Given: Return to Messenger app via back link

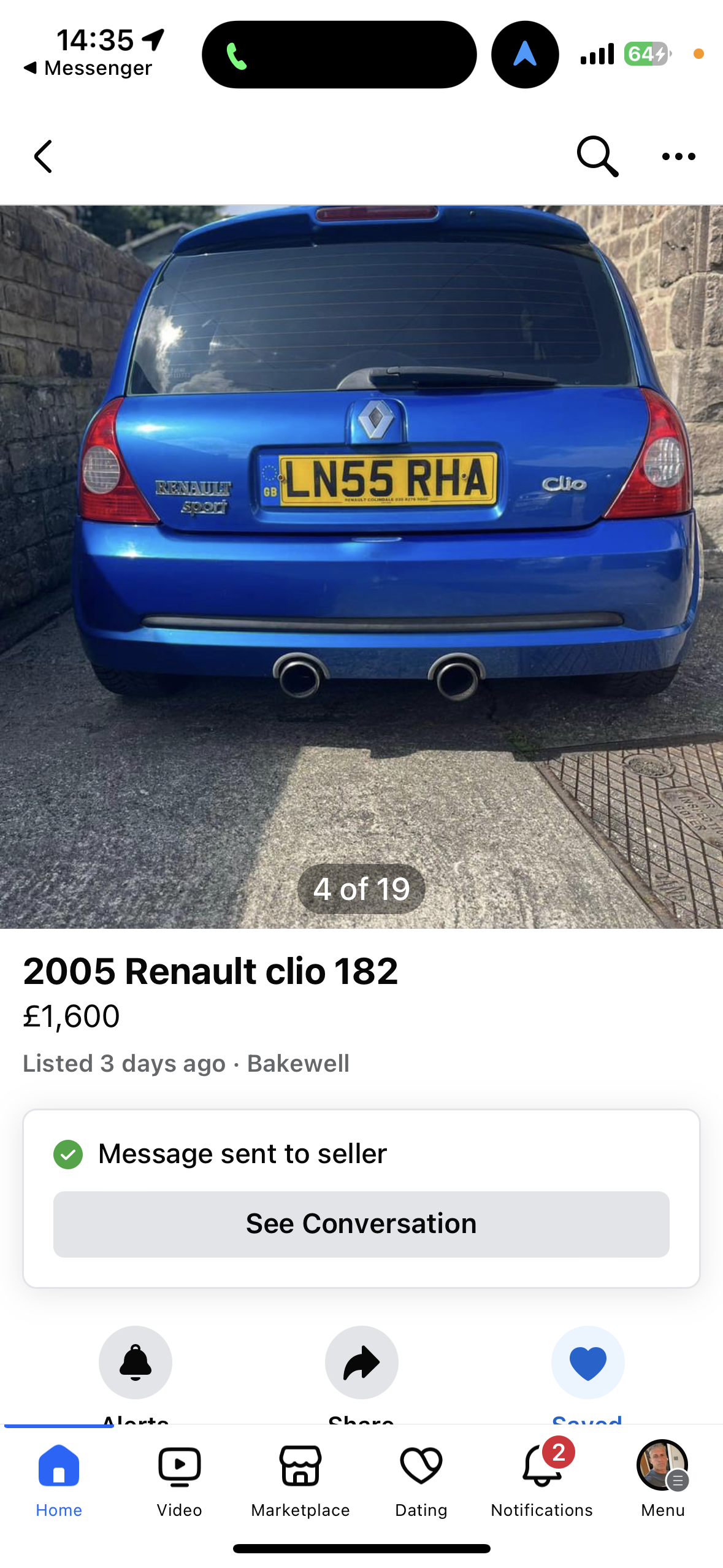Looking at the screenshot, I should coord(88,68).
